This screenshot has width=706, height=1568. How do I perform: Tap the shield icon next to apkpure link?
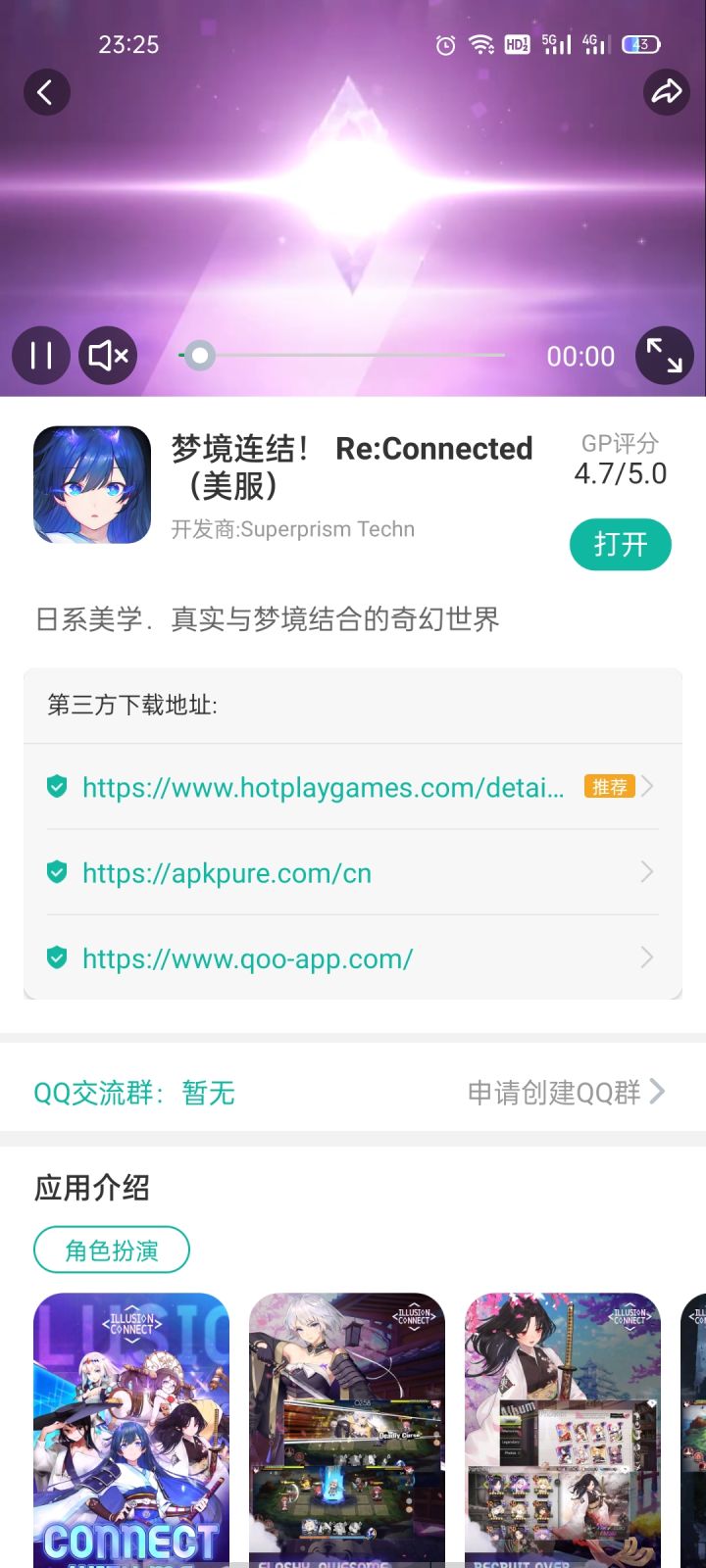point(56,872)
